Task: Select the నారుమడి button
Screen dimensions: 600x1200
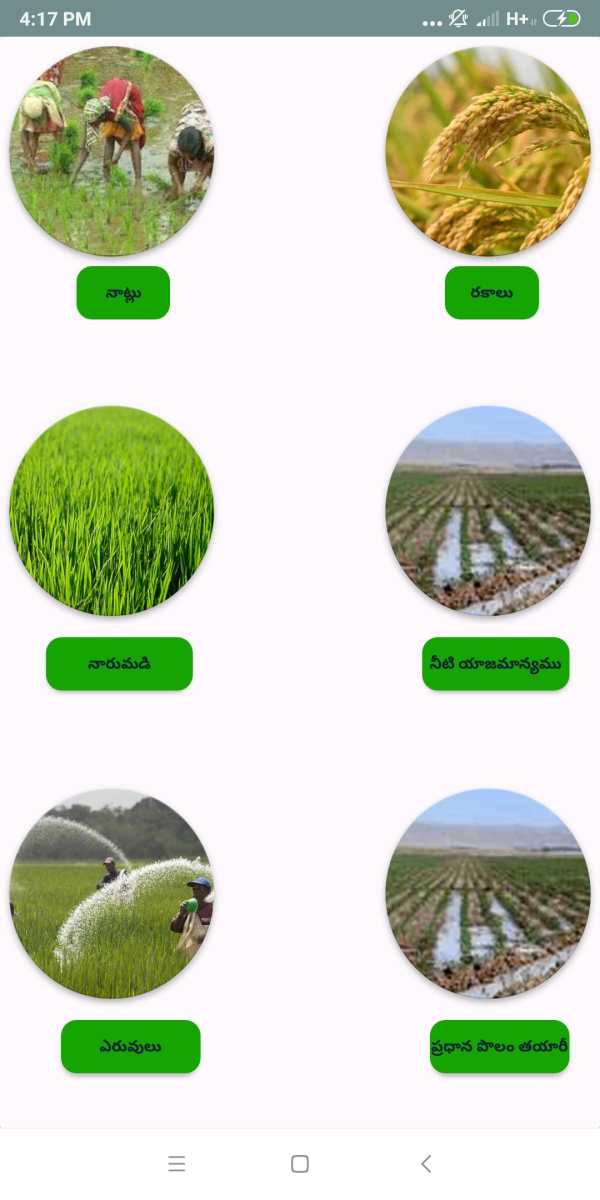Action: tap(119, 664)
